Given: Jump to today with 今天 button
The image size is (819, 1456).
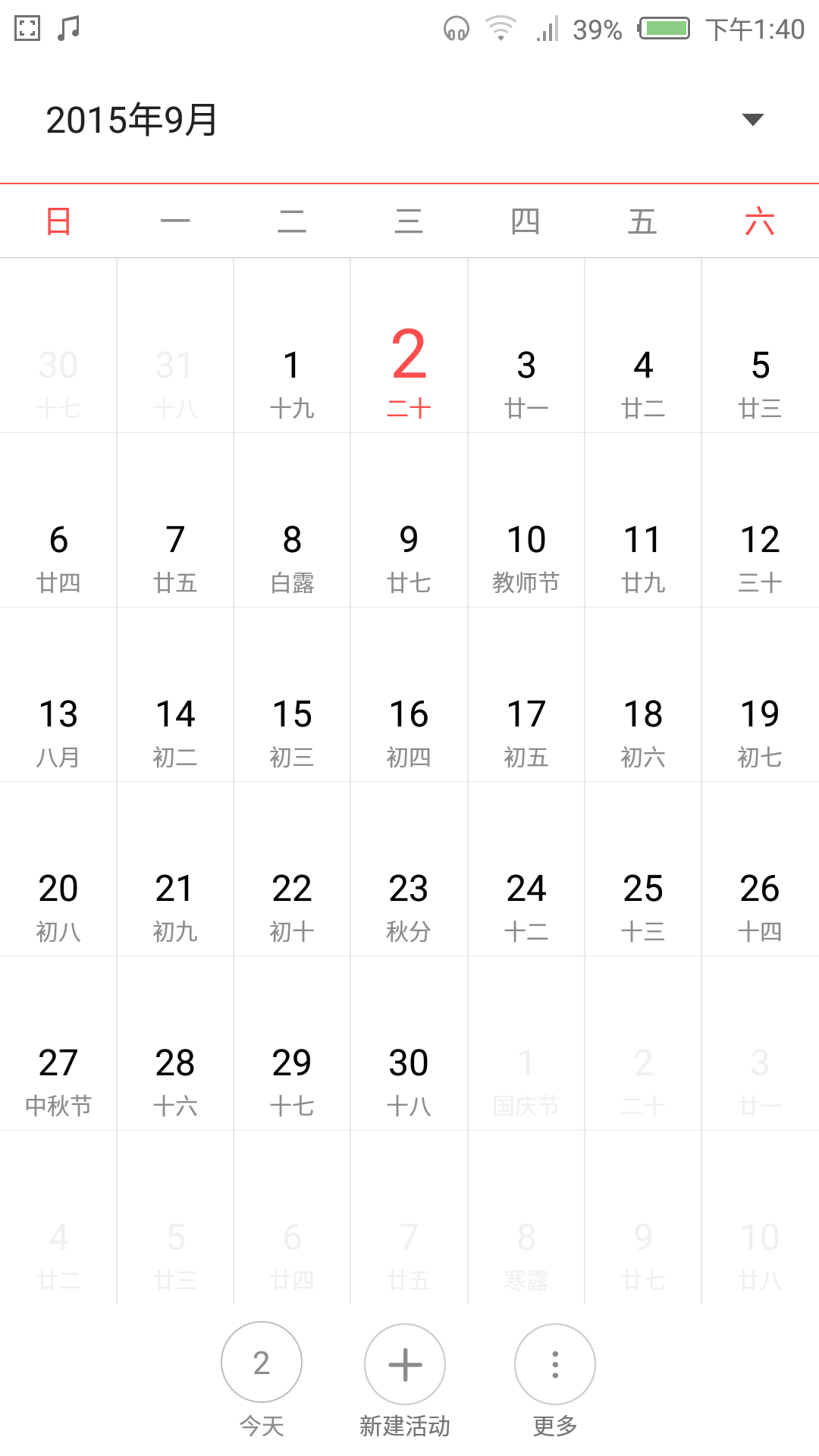Looking at the screenshot, I should coord(262,1379).
